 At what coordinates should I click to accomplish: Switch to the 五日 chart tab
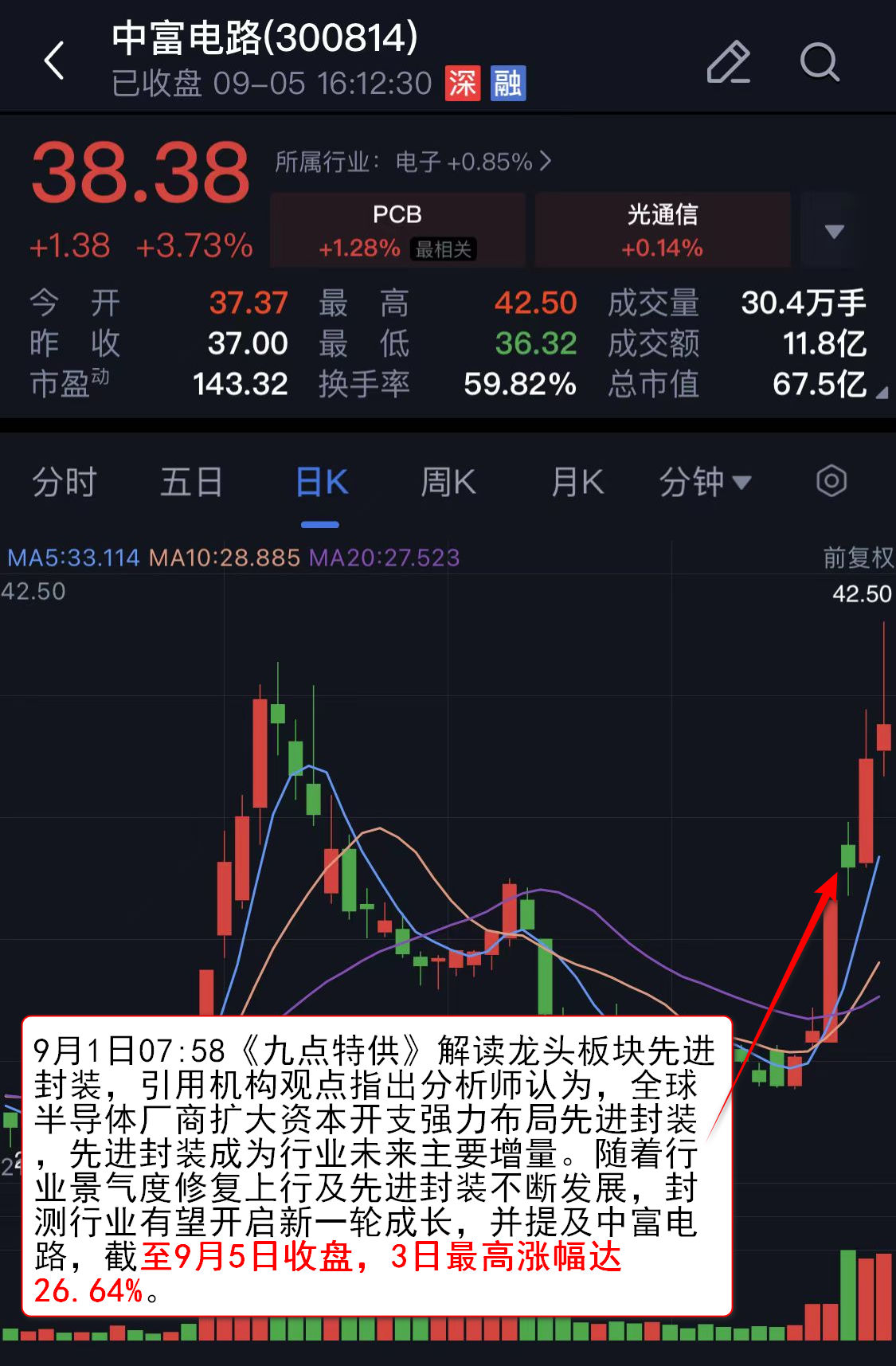191,483
